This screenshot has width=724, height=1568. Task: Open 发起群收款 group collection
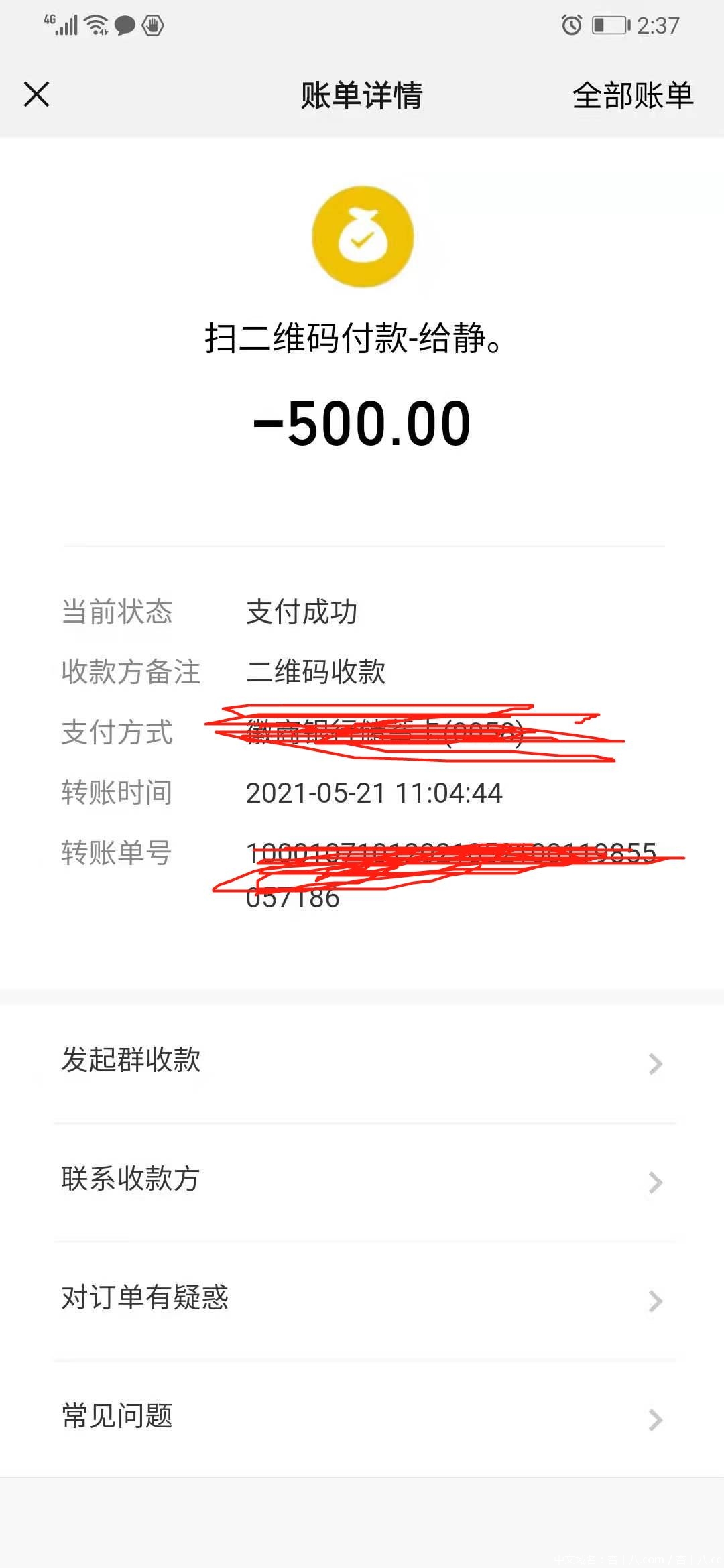pos(362,1061)
